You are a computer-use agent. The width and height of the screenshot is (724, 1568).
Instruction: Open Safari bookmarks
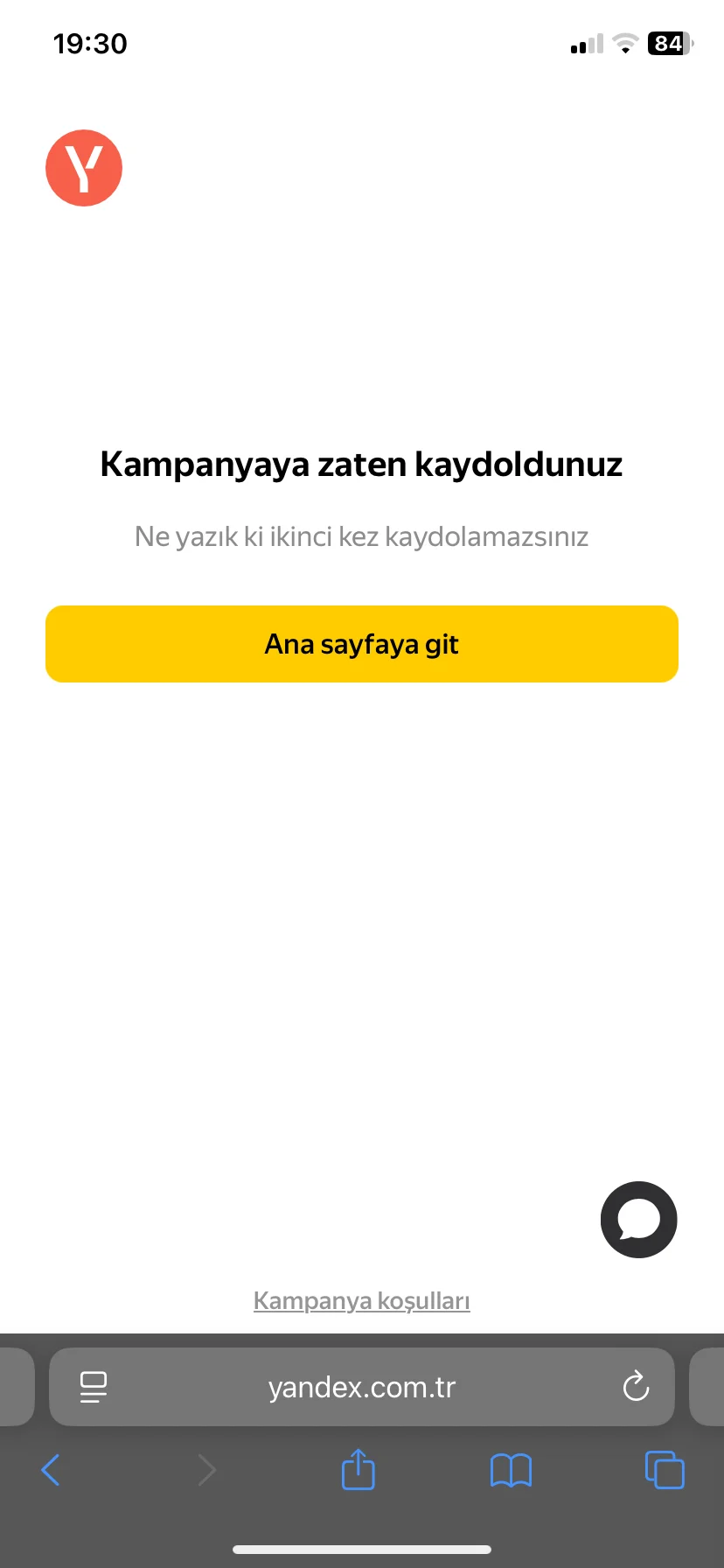511,1470
